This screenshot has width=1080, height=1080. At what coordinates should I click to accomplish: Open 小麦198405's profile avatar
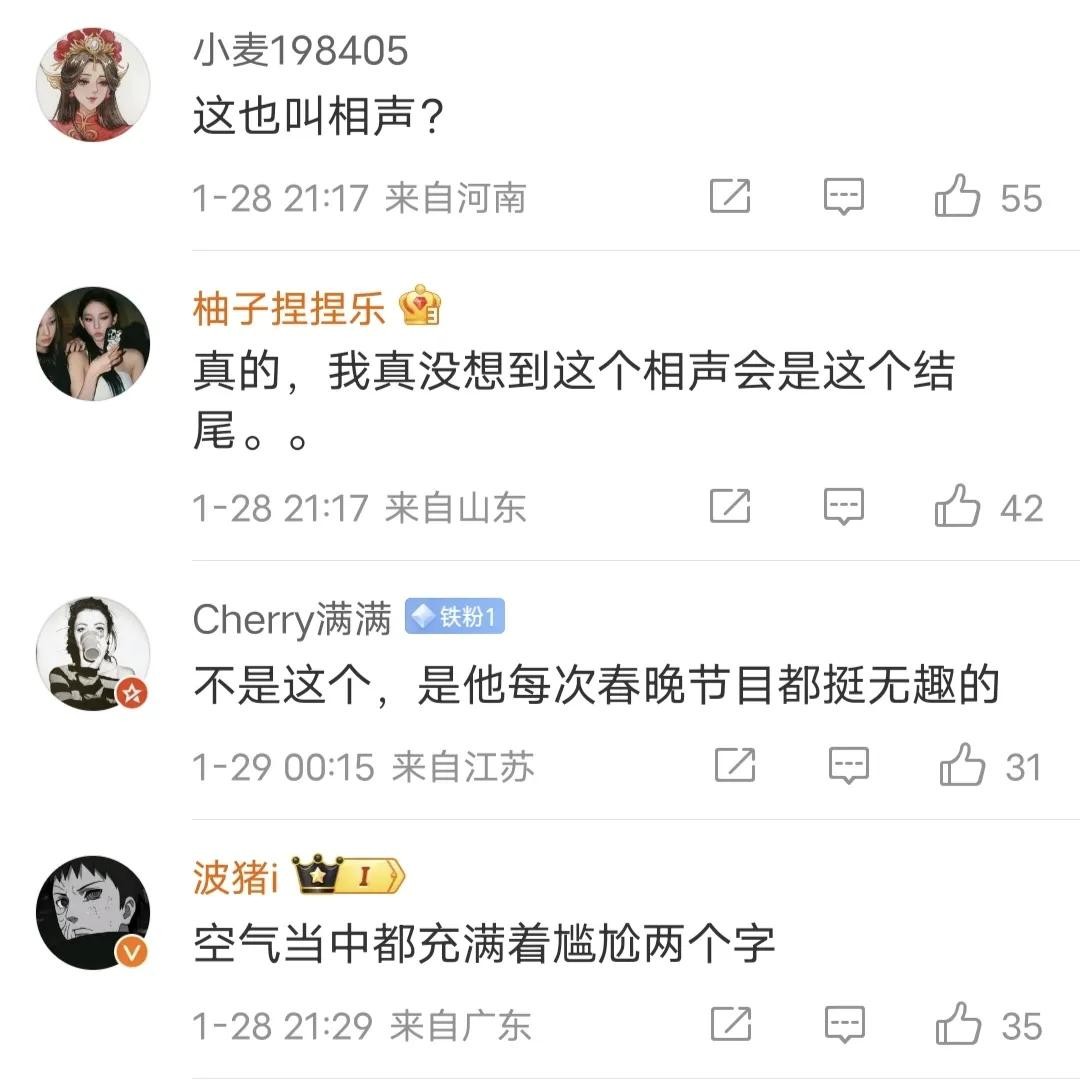[x=93, y=85]
